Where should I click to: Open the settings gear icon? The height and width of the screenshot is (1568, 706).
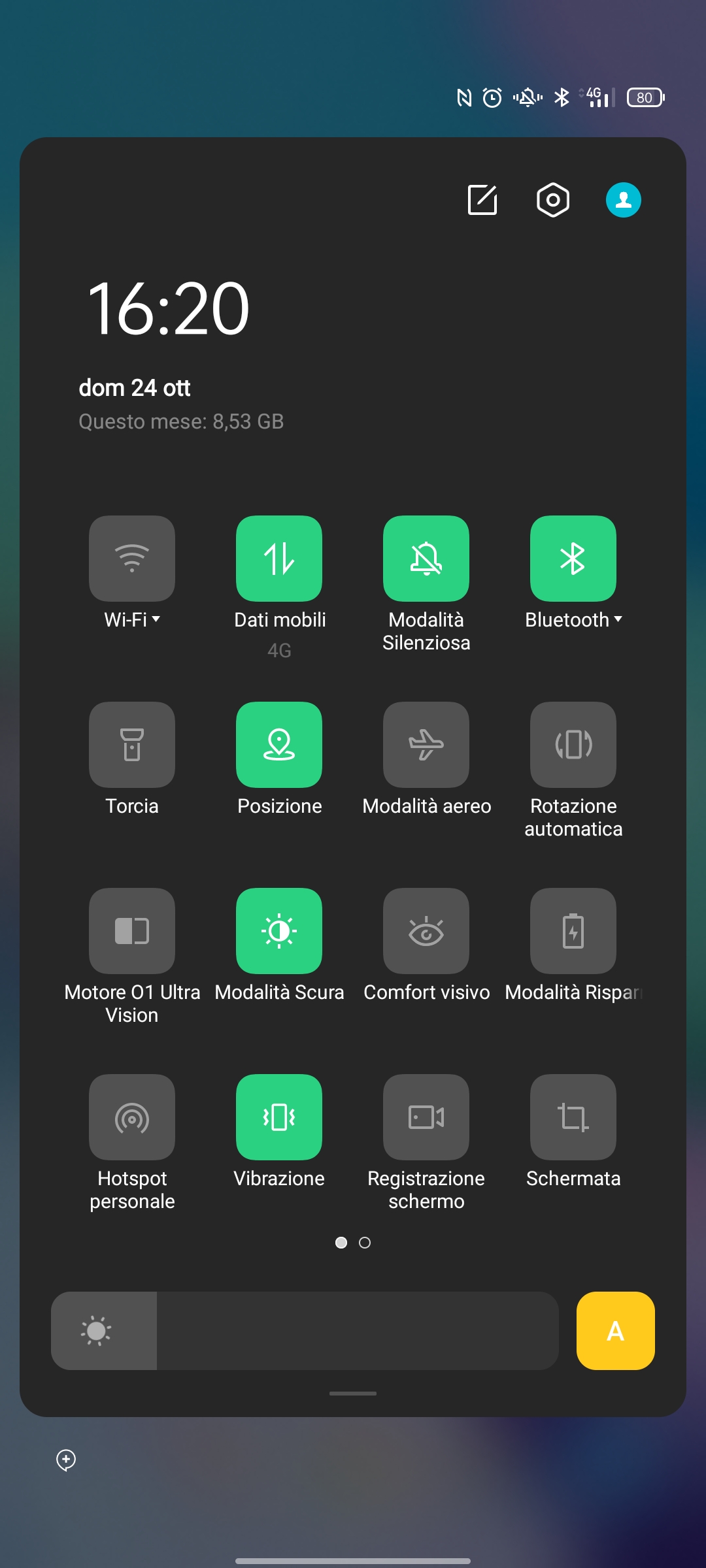coord(553,200)
